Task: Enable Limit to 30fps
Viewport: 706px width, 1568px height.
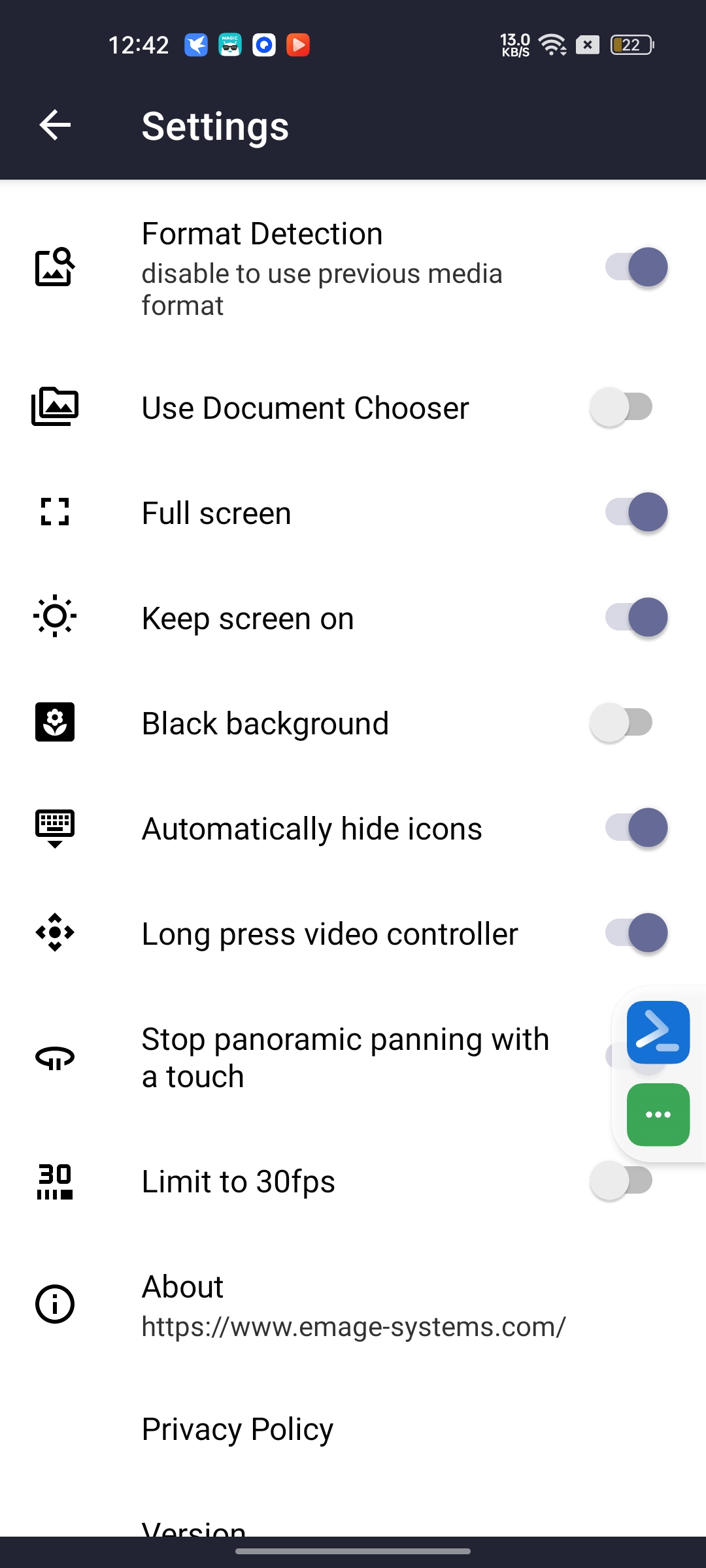Action: [621, 1181]
